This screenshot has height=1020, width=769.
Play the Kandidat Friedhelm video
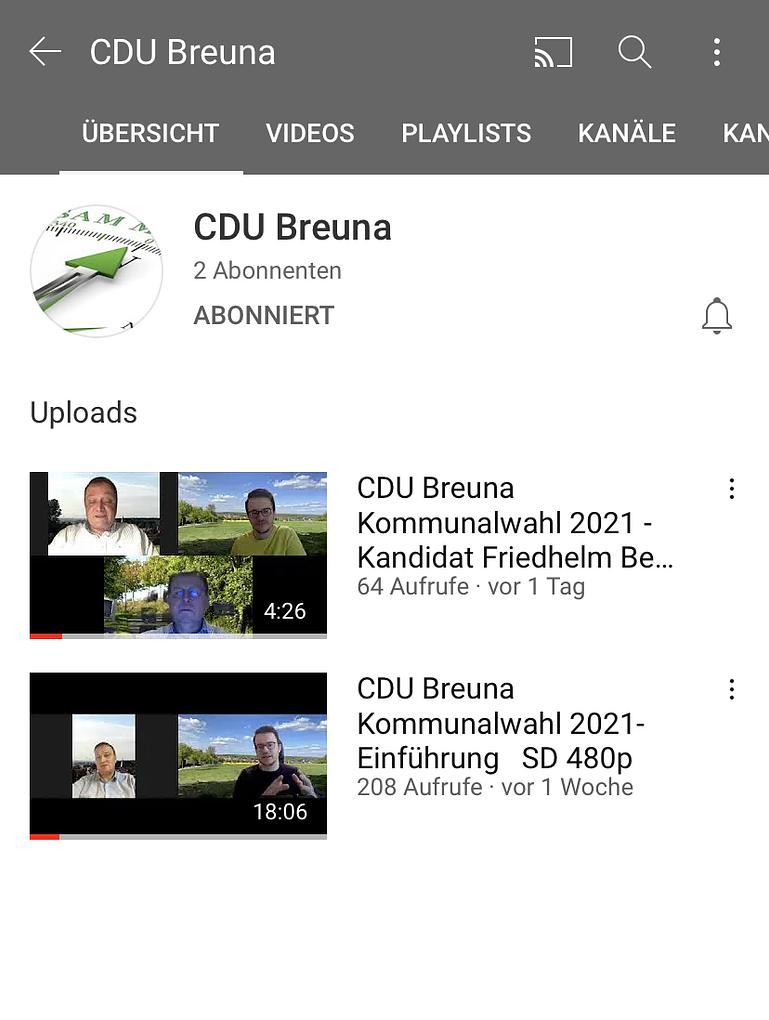(x=178, y=554)
